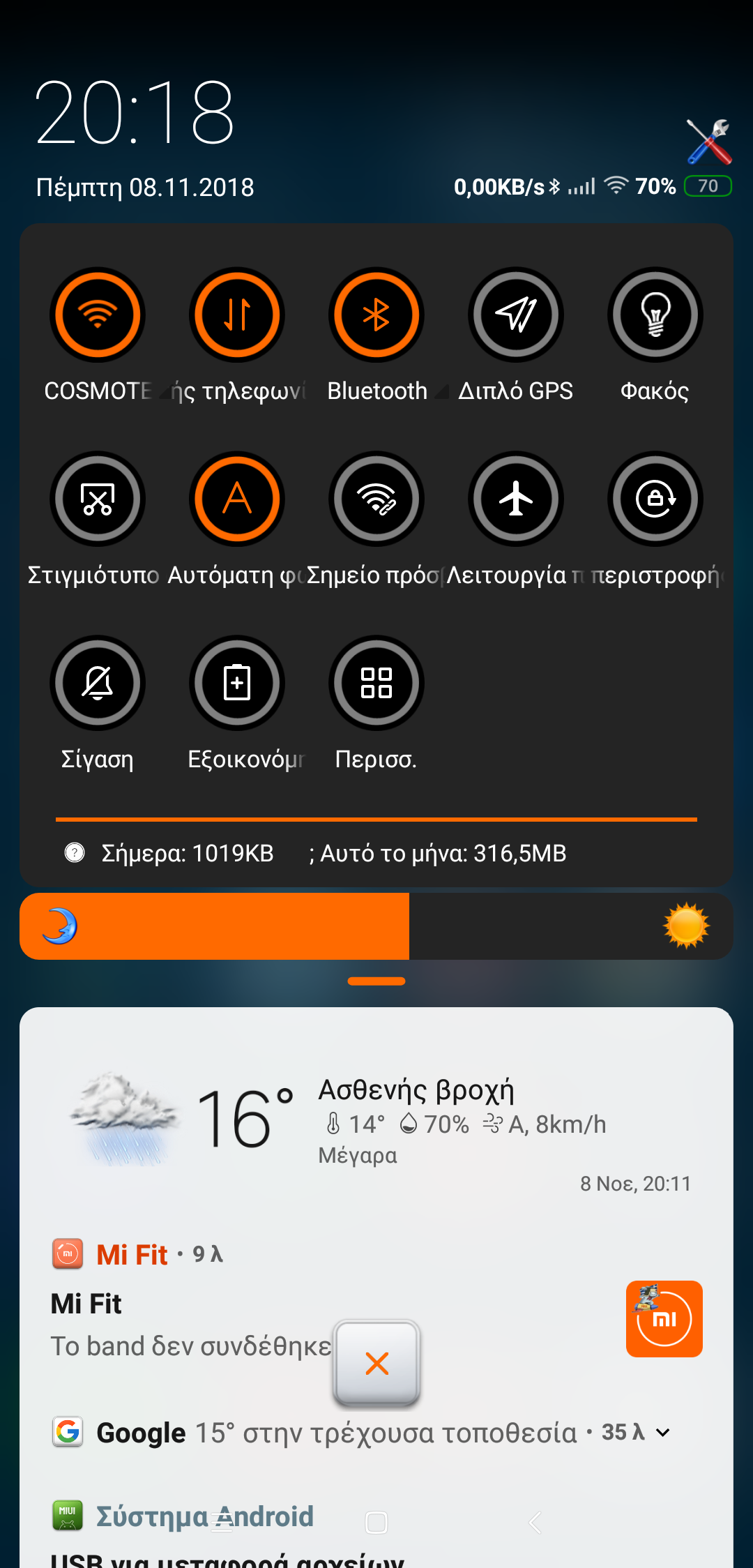
Task: Open today's data usage details
Action: pos(187,853)
